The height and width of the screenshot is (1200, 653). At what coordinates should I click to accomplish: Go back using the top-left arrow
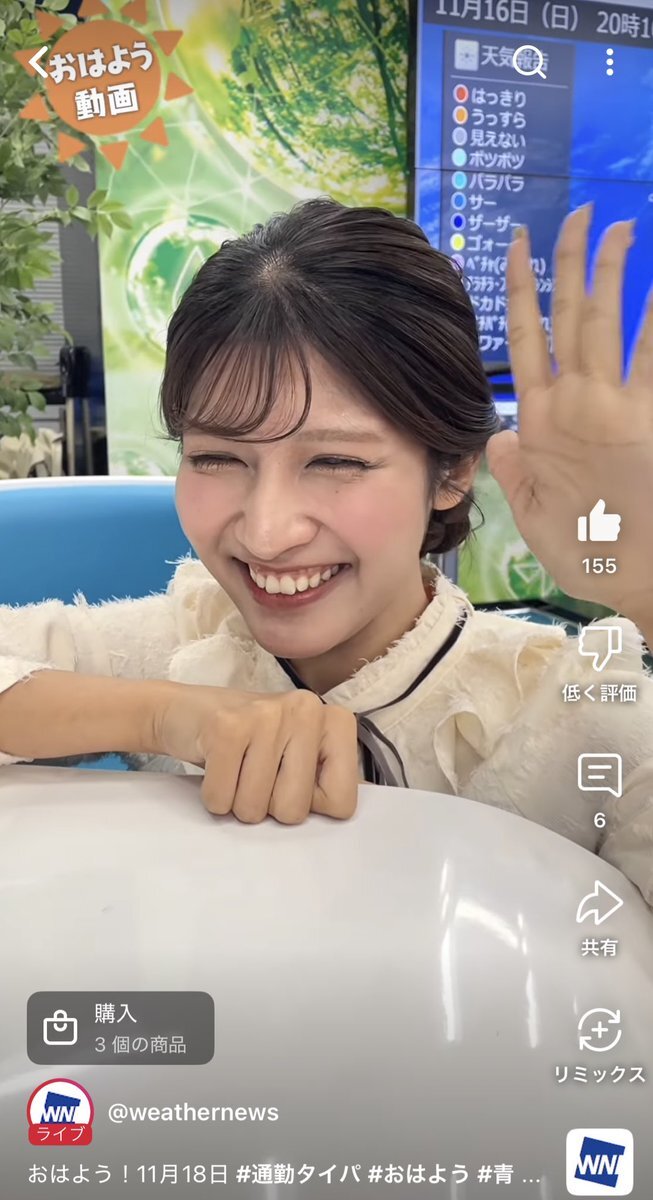pos(37,63)
